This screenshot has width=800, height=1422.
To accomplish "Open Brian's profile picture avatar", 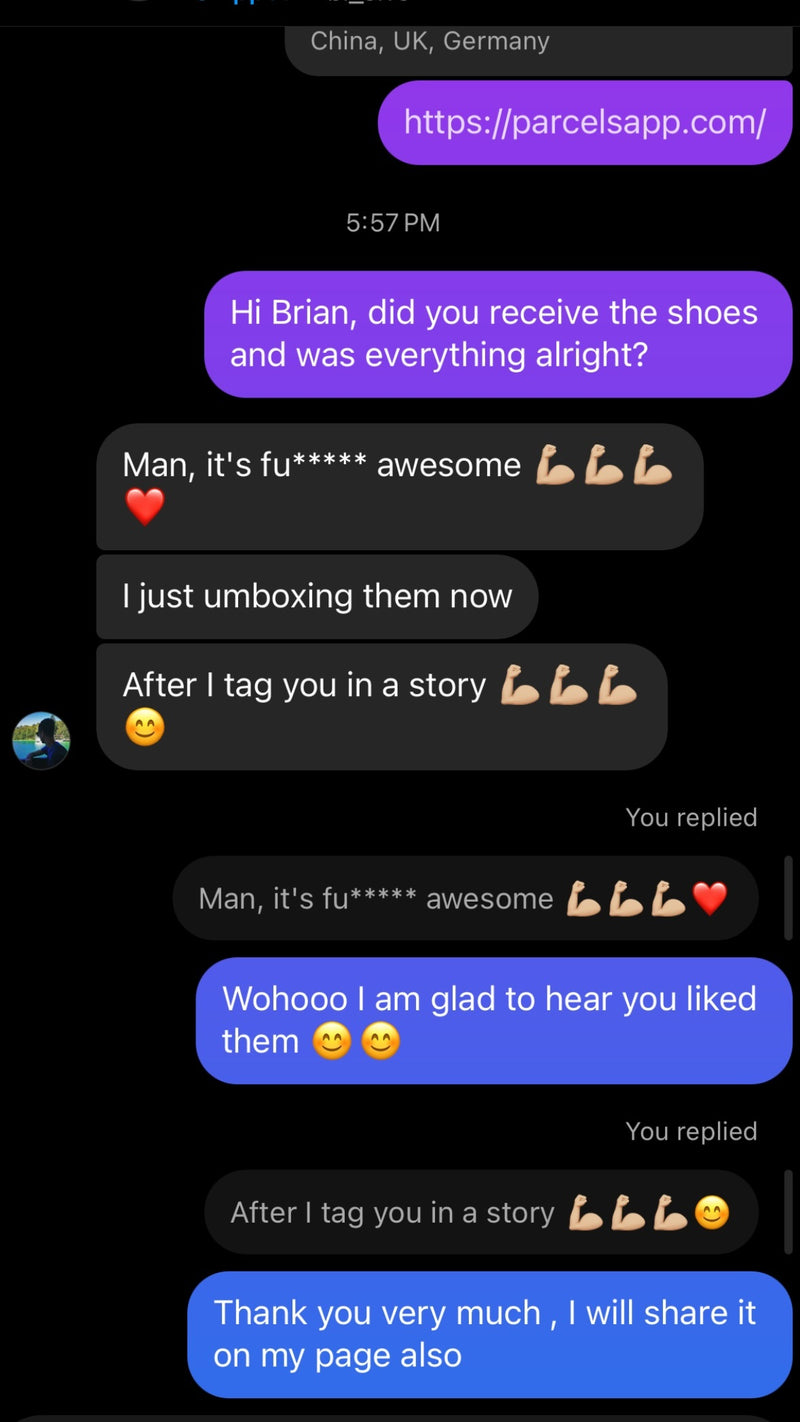I will [x=41, y=740].
